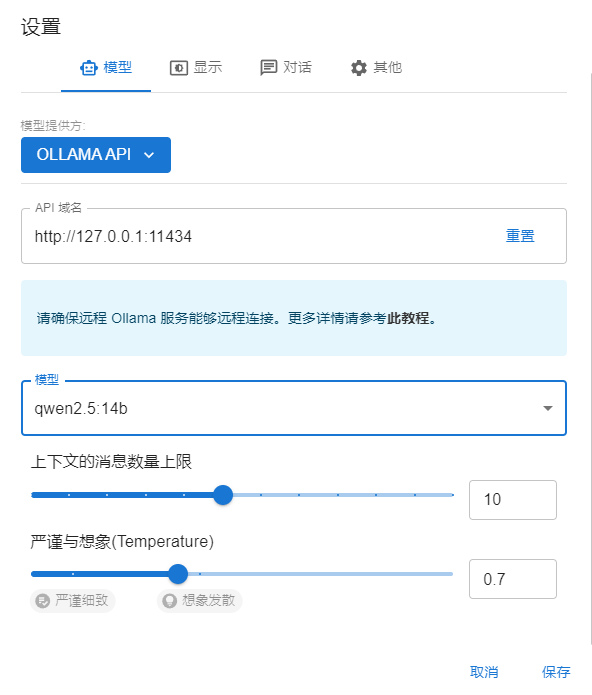Open the 此教程 tutorial link
Image resolution: width=592 pixels, height=695 pixels.
(408, 318)
